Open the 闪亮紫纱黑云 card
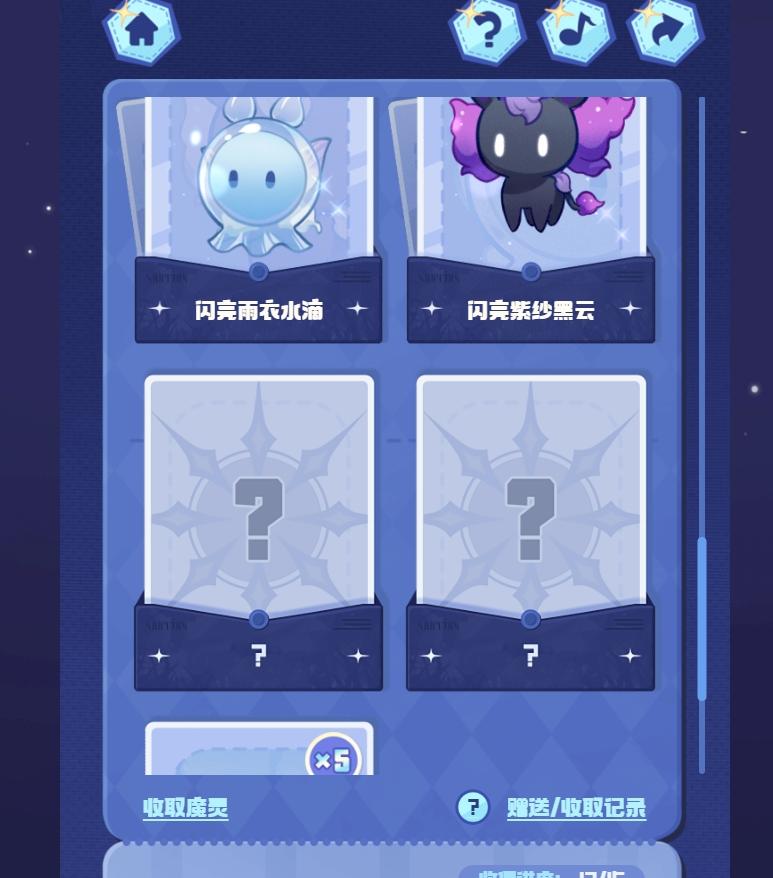773x878 pixels. click(530, 220)
